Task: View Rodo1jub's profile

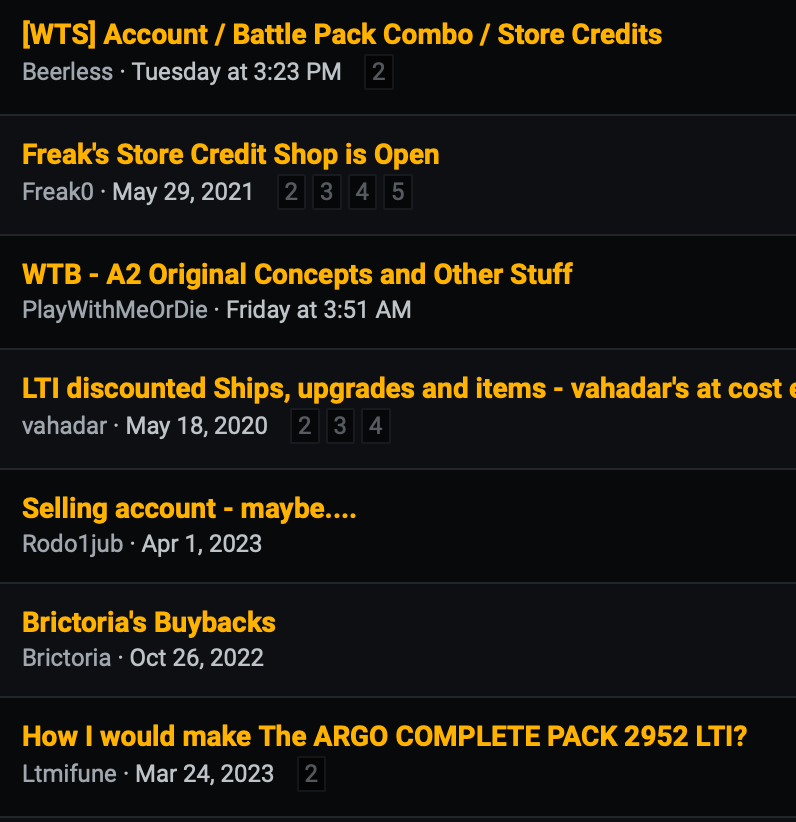Action: pos(72,544)
